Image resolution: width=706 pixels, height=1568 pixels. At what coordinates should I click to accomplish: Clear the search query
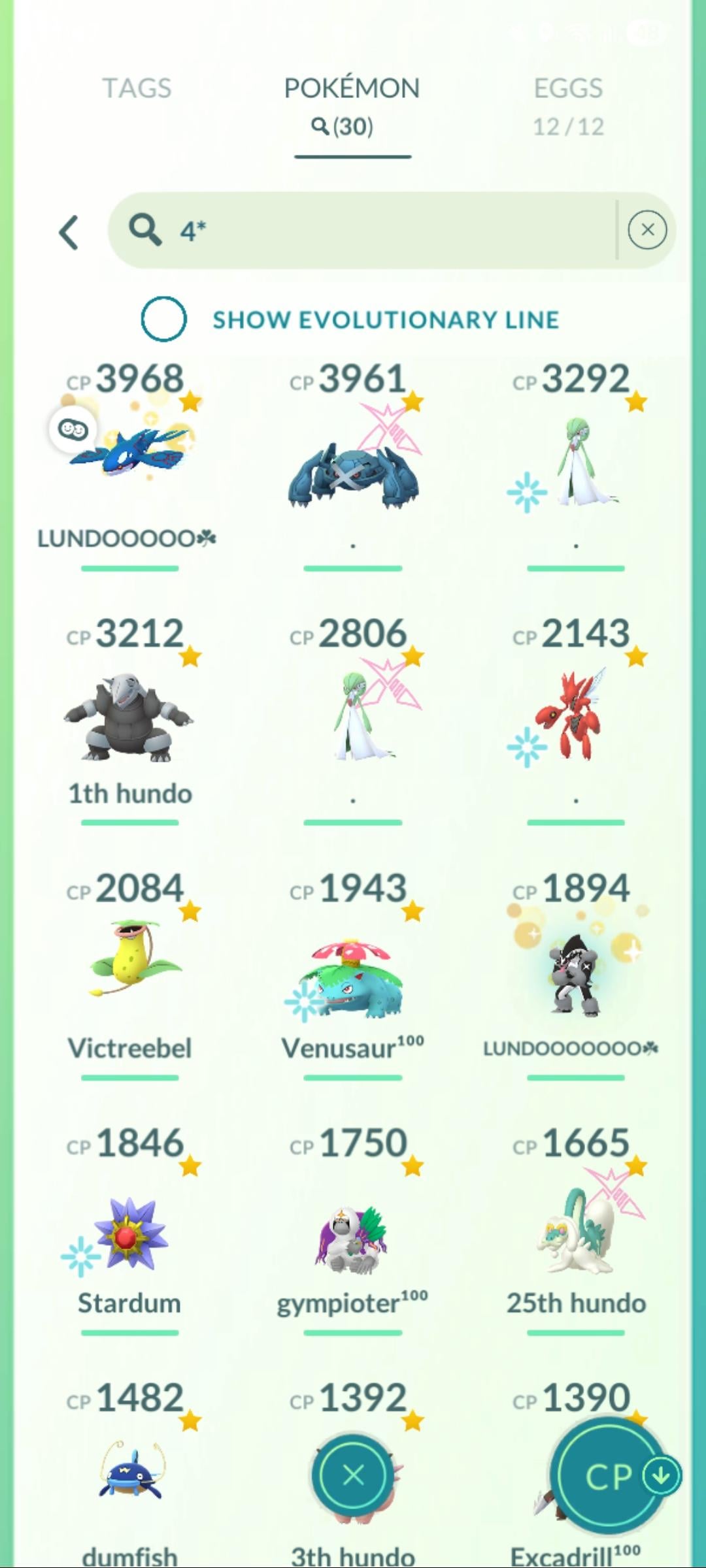[x=647, y=229]
